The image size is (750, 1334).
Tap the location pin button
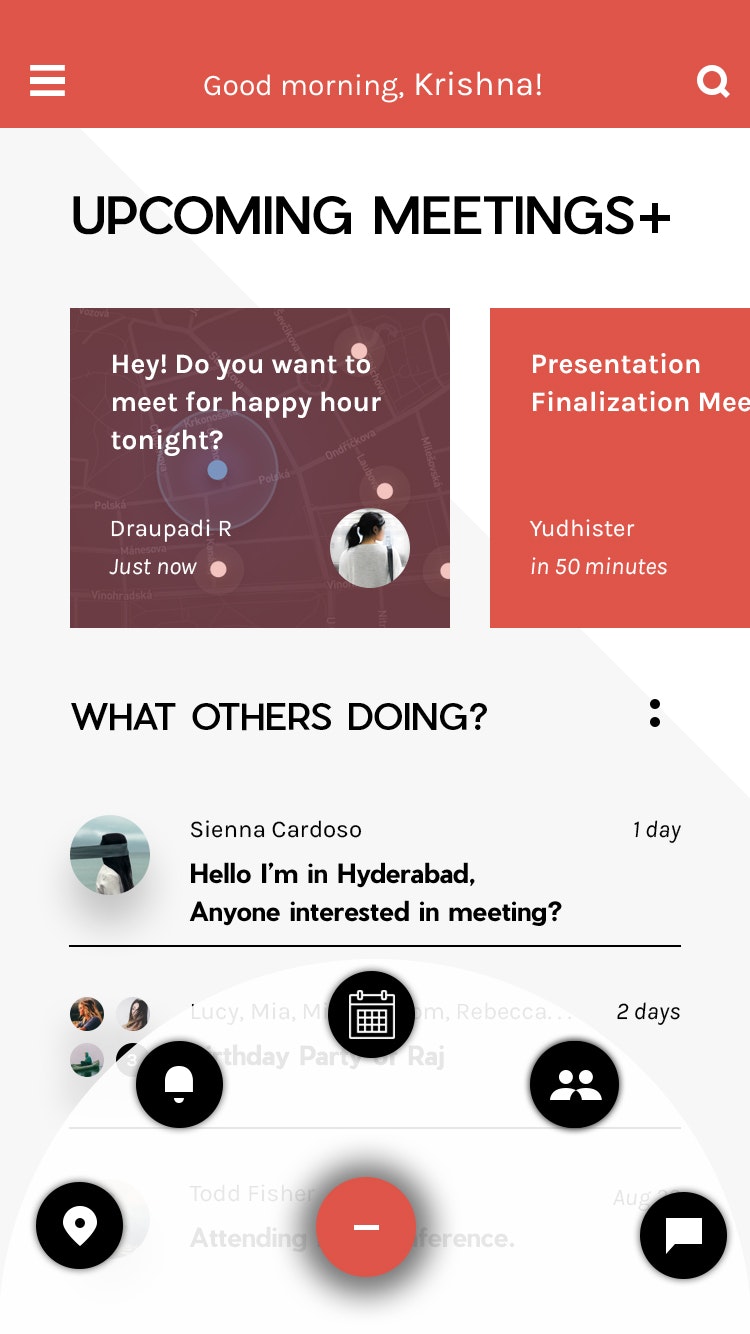pyautogui.click(x=79, y=1225)
